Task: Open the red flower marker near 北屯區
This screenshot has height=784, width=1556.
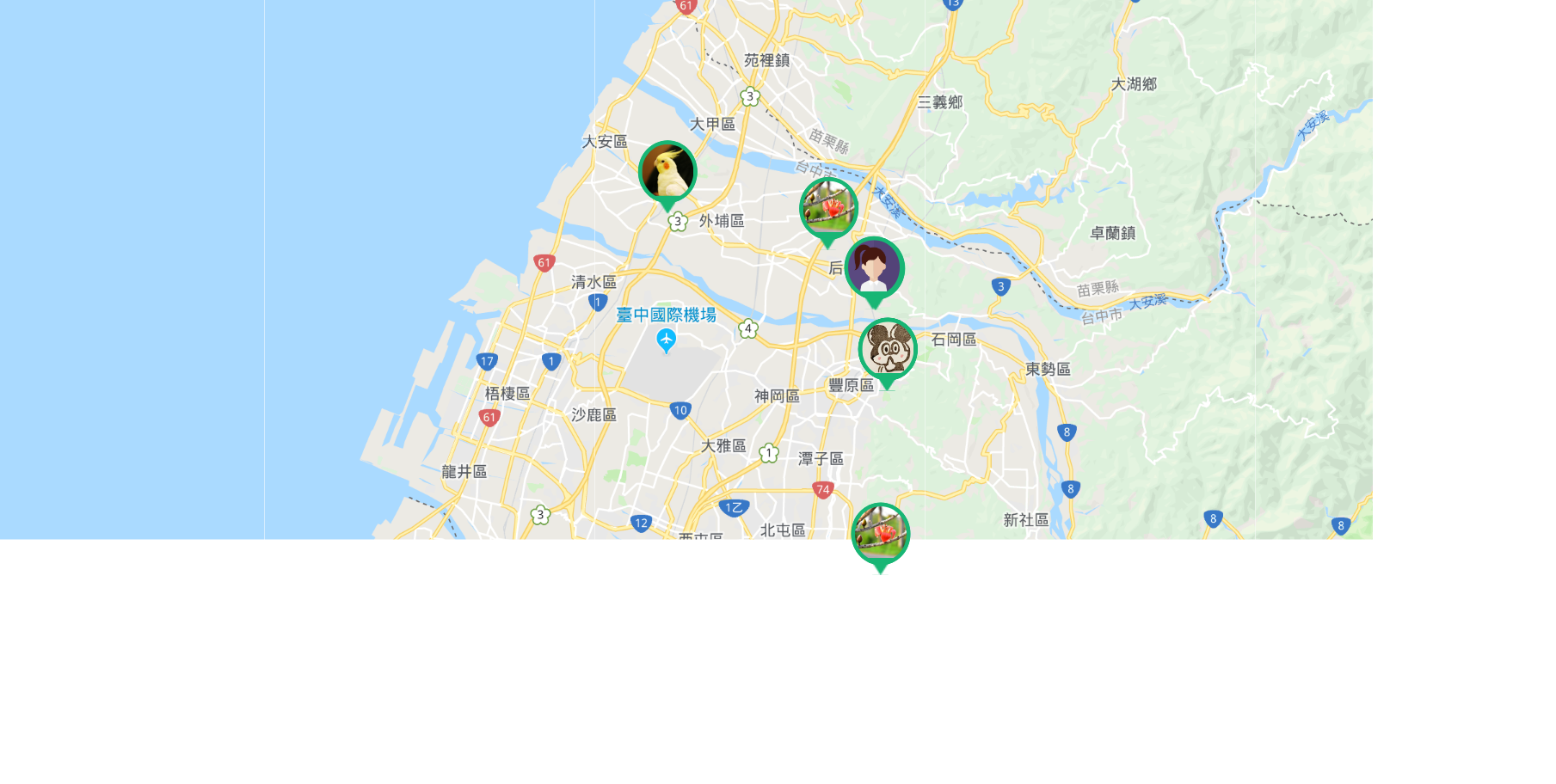Action: click(880, 534)
